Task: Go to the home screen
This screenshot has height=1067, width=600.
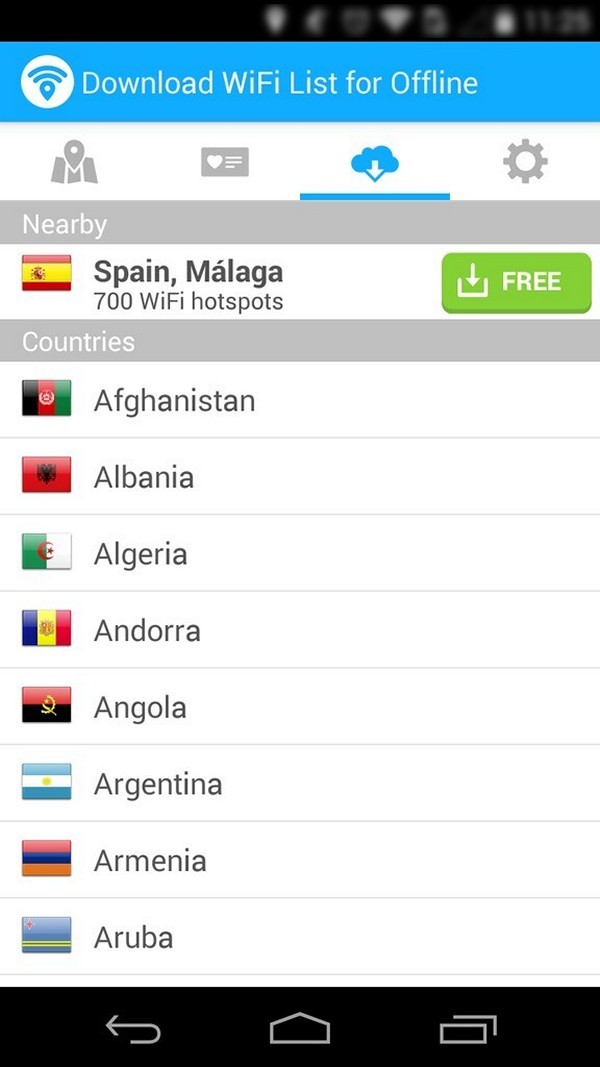Action: pyautogui.click(x=300, y=1028)
